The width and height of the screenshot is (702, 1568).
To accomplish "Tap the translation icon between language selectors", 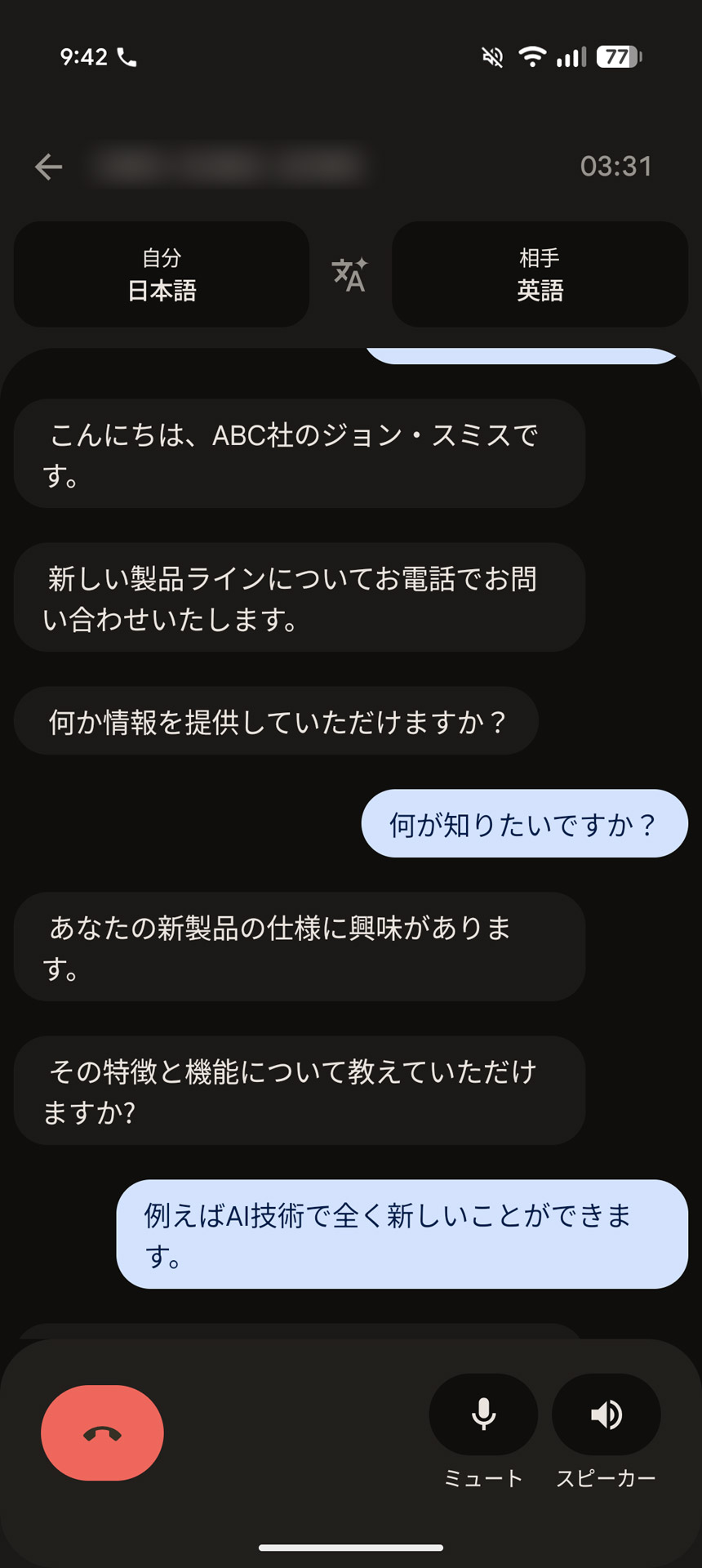I will click(x=349, y=274).
